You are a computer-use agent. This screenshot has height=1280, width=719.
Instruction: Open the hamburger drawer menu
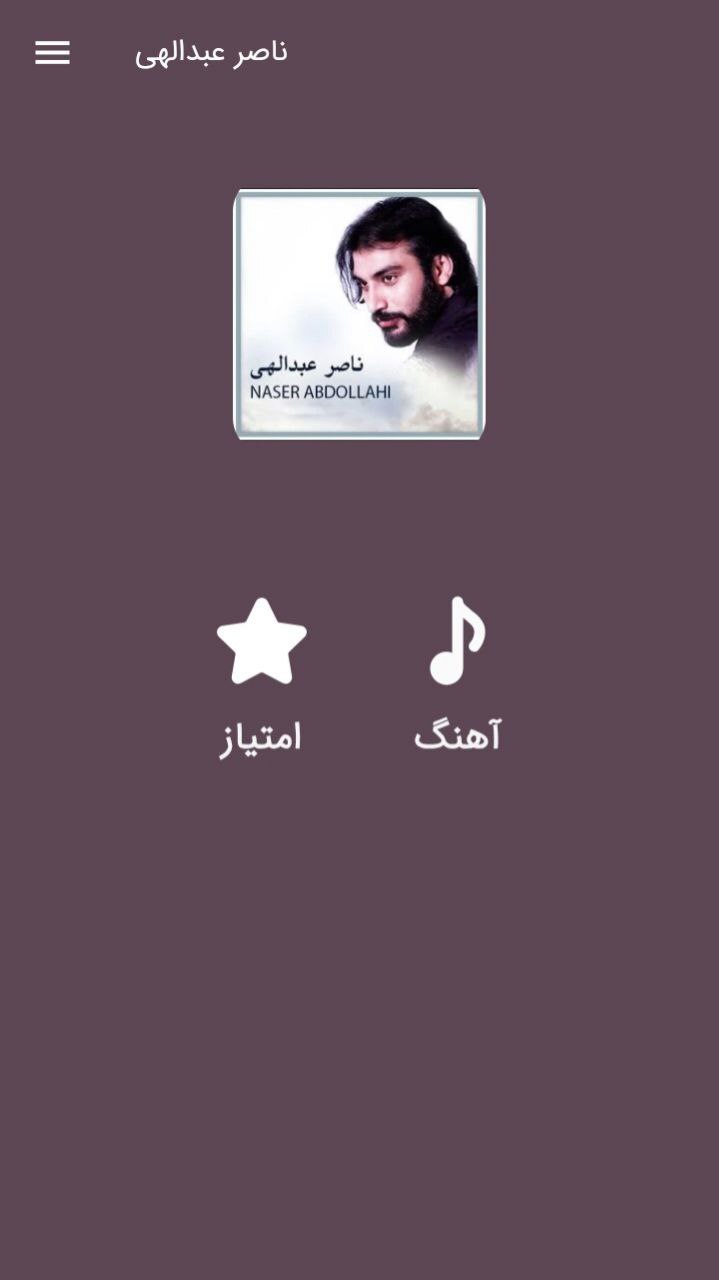(x=52, y=53)
